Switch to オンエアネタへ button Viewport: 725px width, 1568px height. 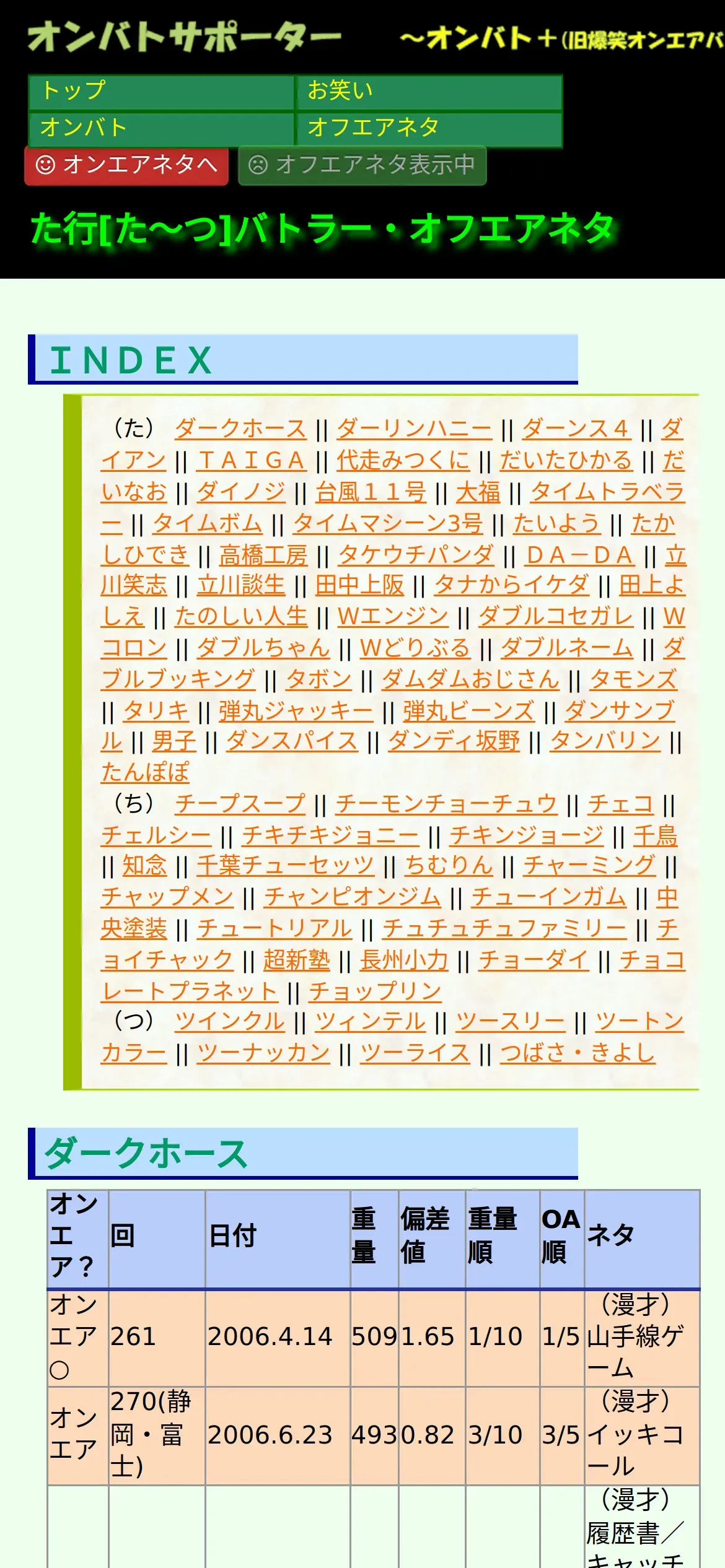click(126, 165)
